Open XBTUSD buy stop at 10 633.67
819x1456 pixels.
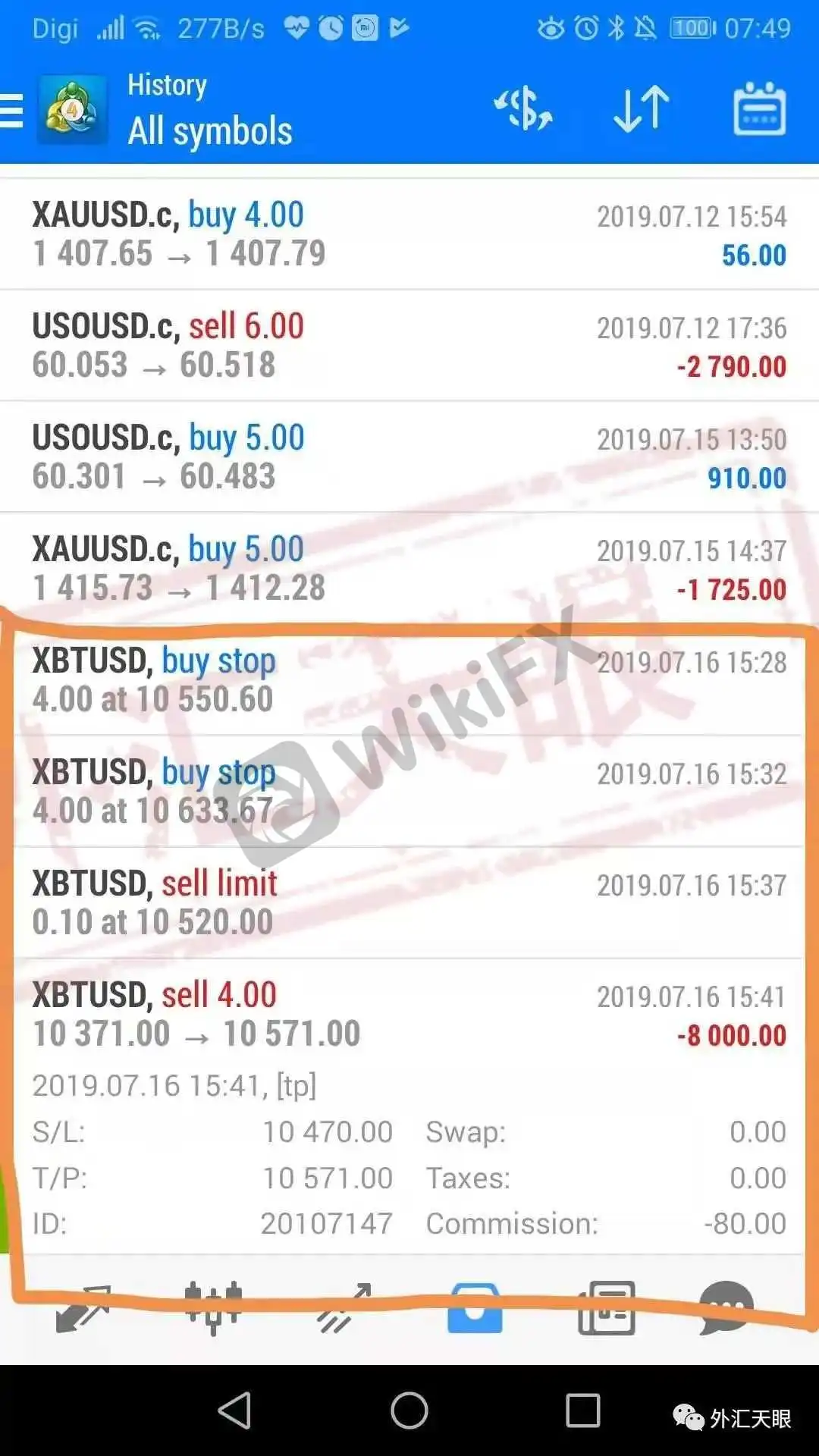pyautogui.click(x=409, y=792)
